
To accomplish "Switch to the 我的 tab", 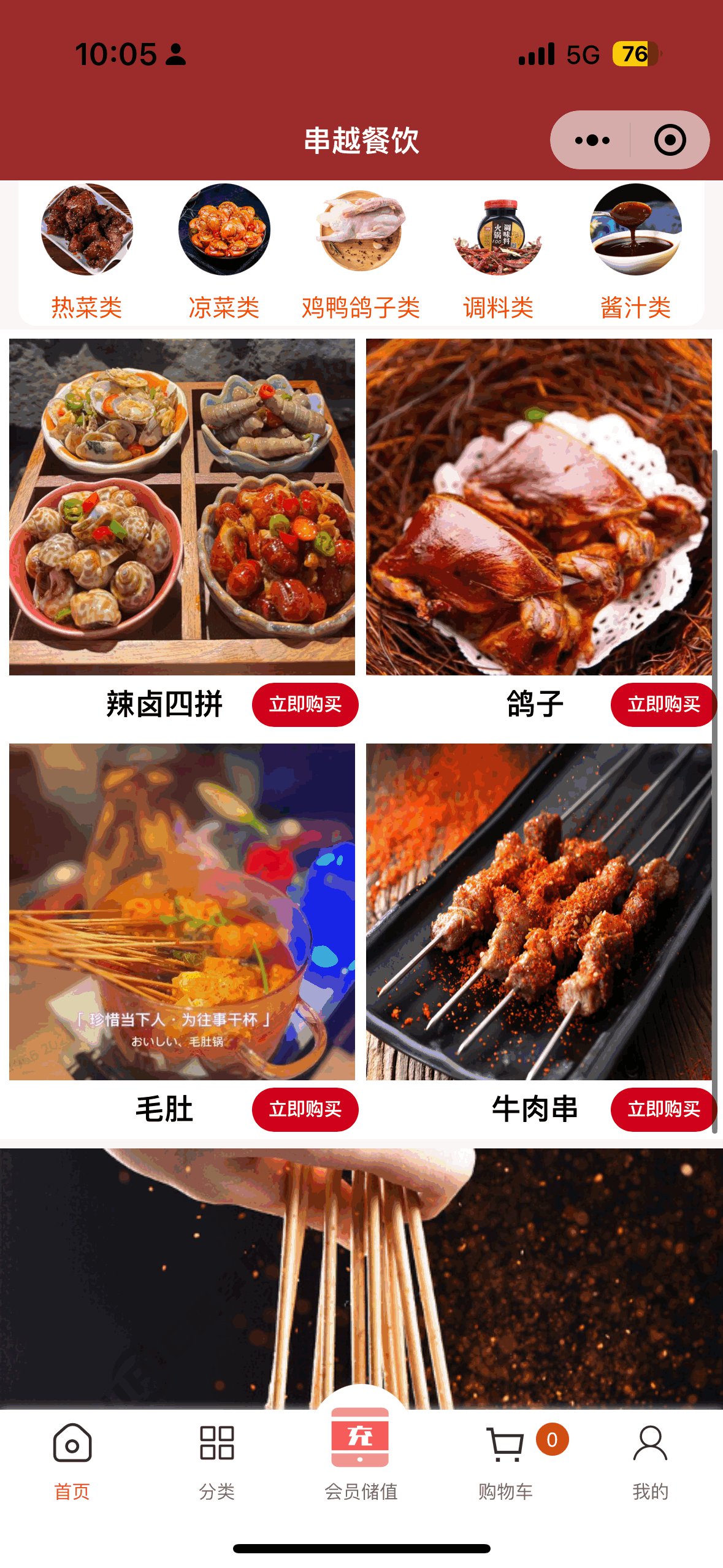I will pyautogui.click(x=650, y=1461).
